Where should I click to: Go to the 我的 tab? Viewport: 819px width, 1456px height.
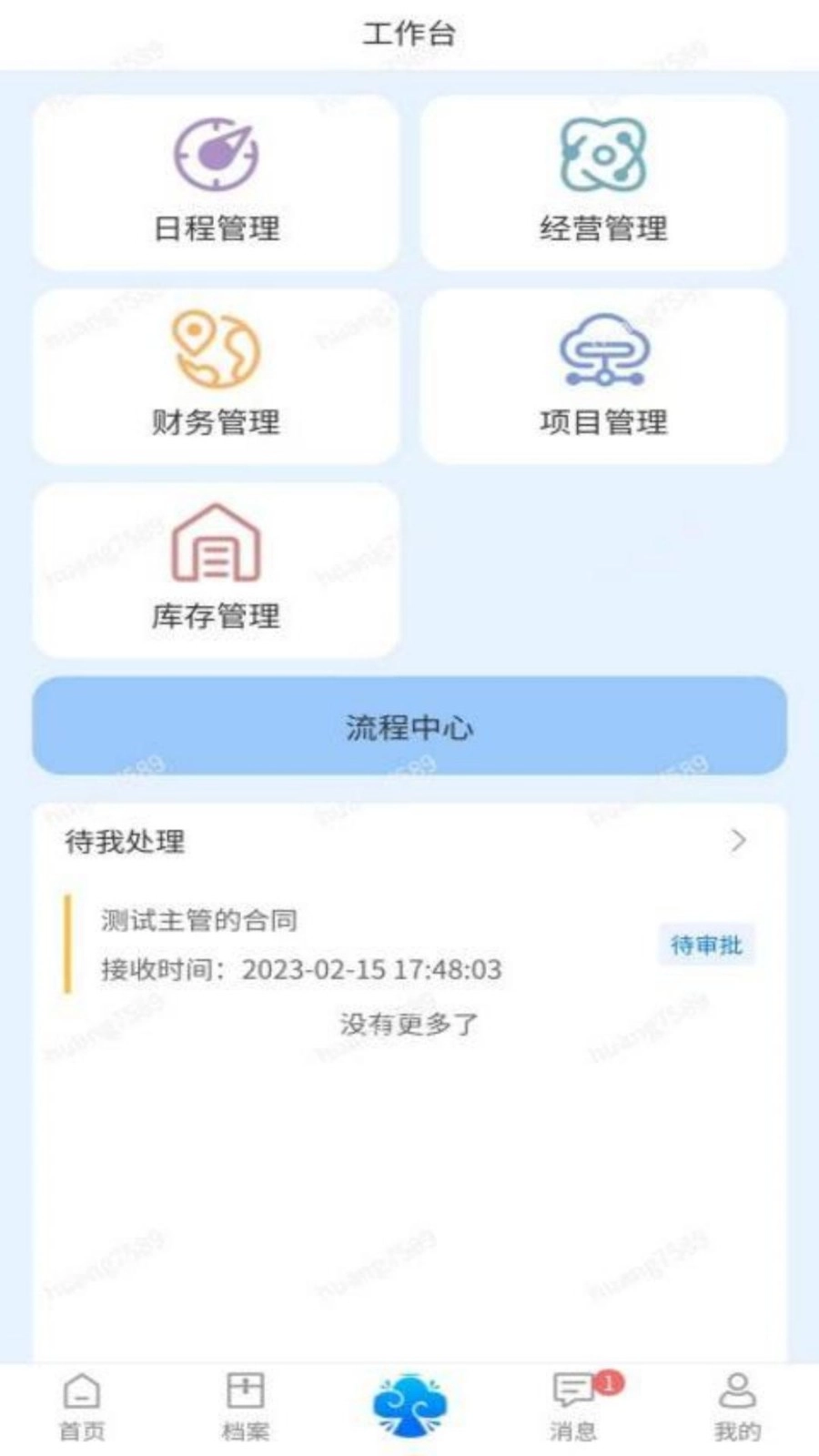pyautogui.click(x=737, y=1407)
